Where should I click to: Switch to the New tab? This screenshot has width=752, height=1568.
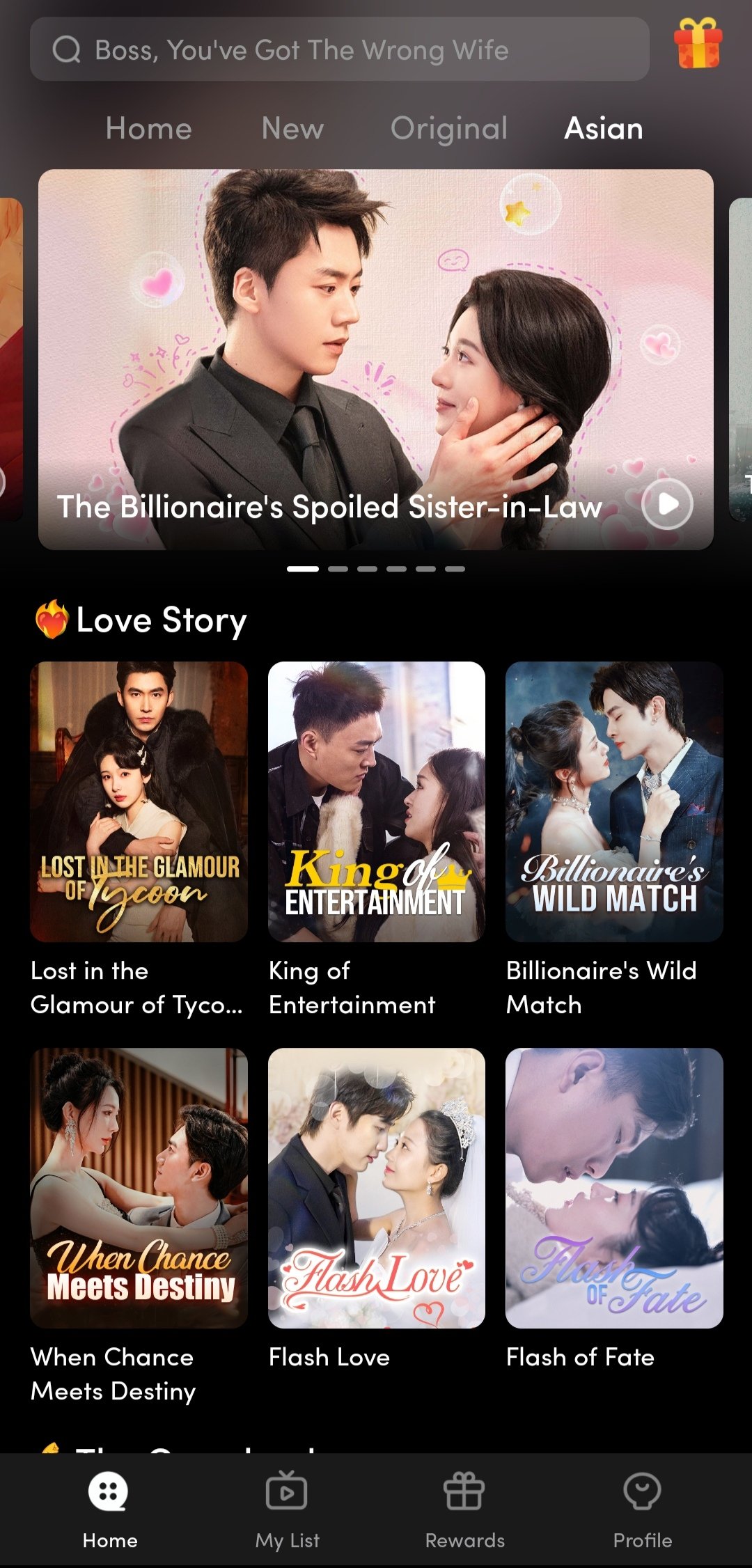pos(292,129)
